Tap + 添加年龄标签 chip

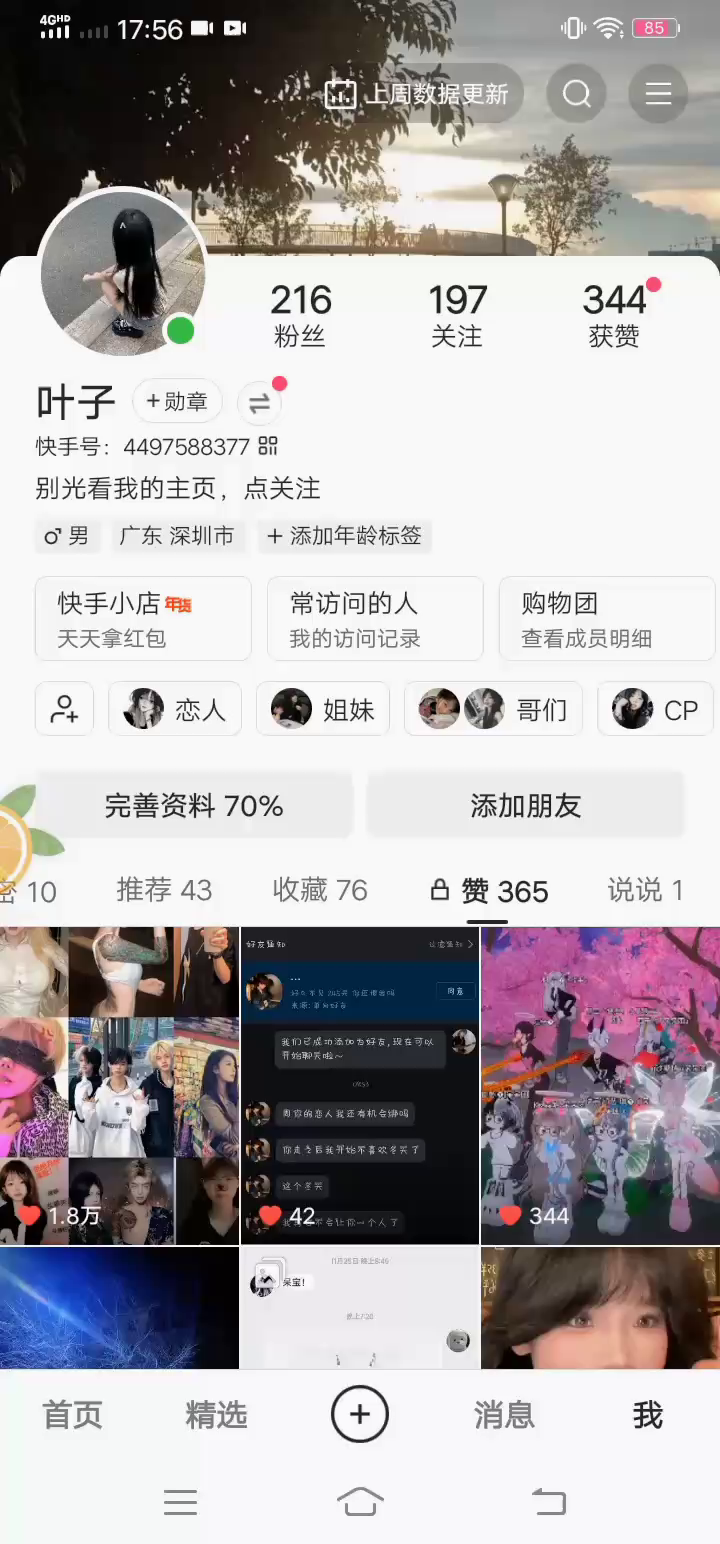(344, 536)
